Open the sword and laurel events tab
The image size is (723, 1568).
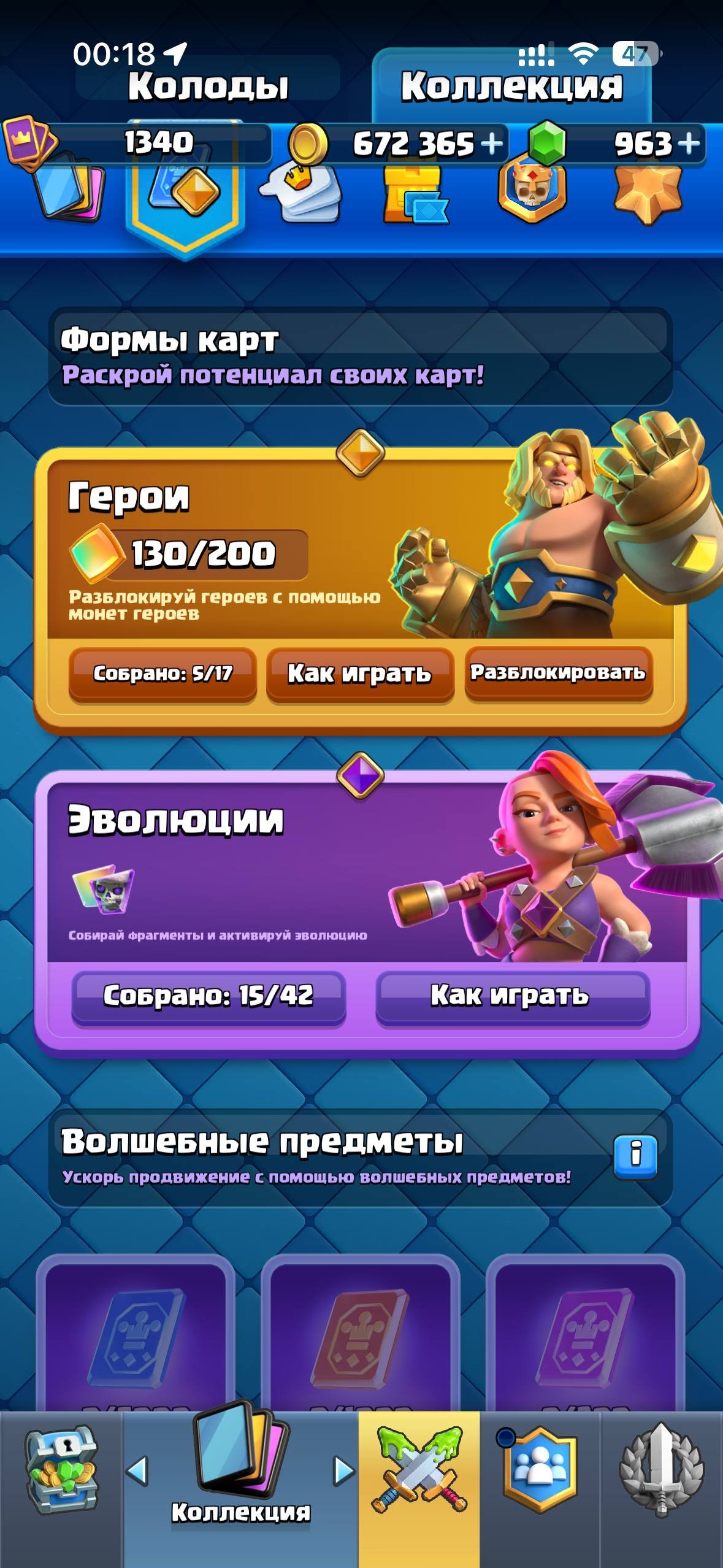(x=662, y=1472)
